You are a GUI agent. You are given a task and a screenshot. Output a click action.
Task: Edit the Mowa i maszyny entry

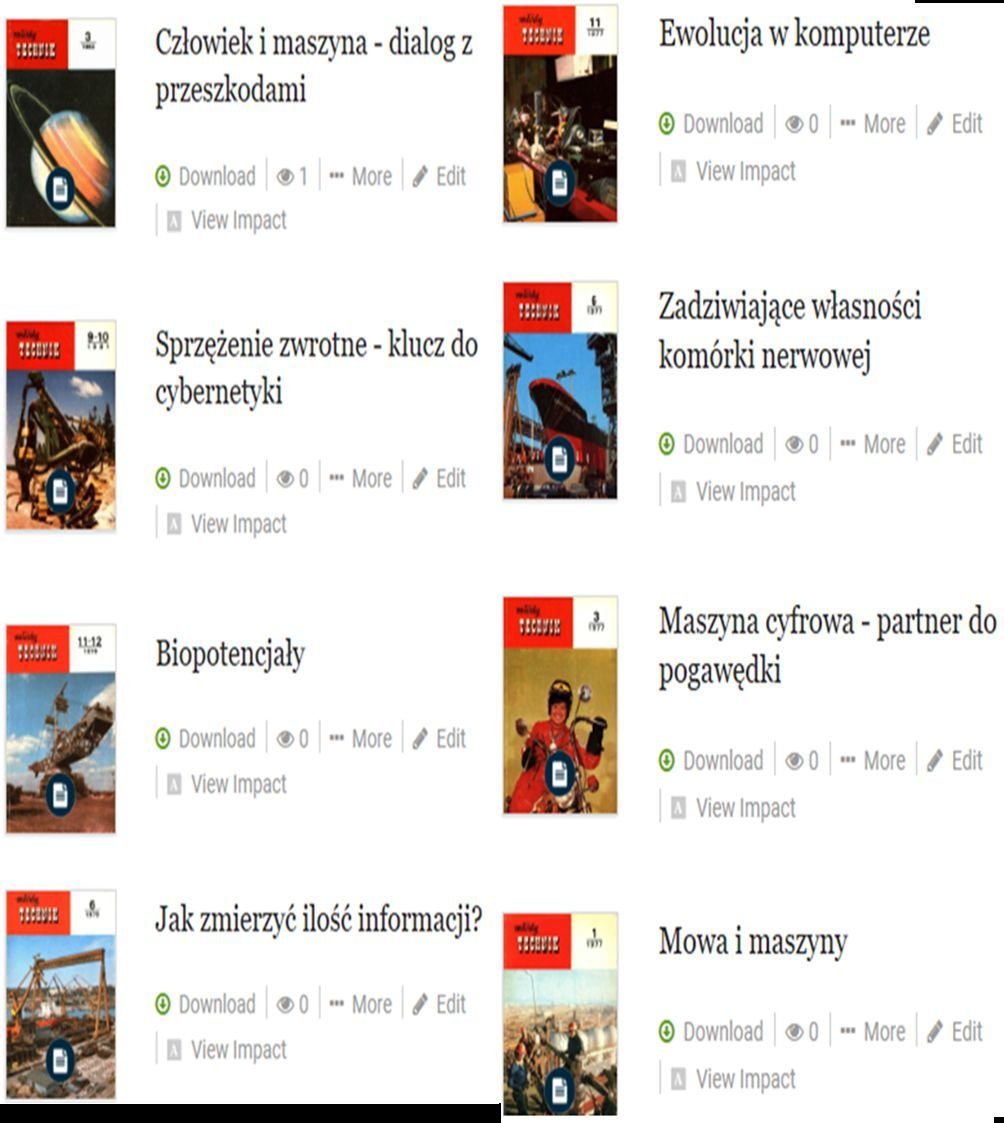tap(955, 1032)
